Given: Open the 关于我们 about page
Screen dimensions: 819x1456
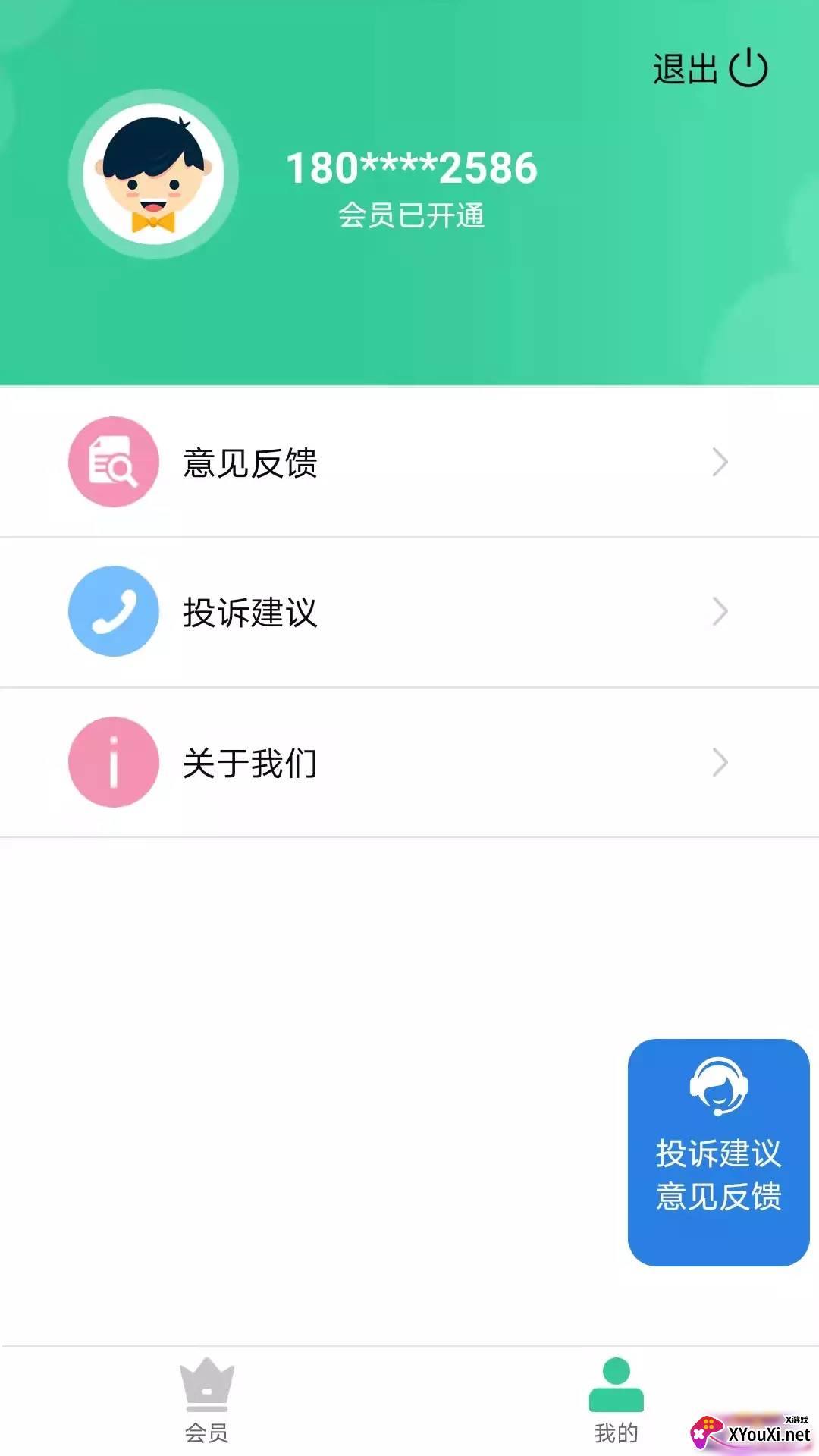Looking at the screenshot, I should coord(250,763).
